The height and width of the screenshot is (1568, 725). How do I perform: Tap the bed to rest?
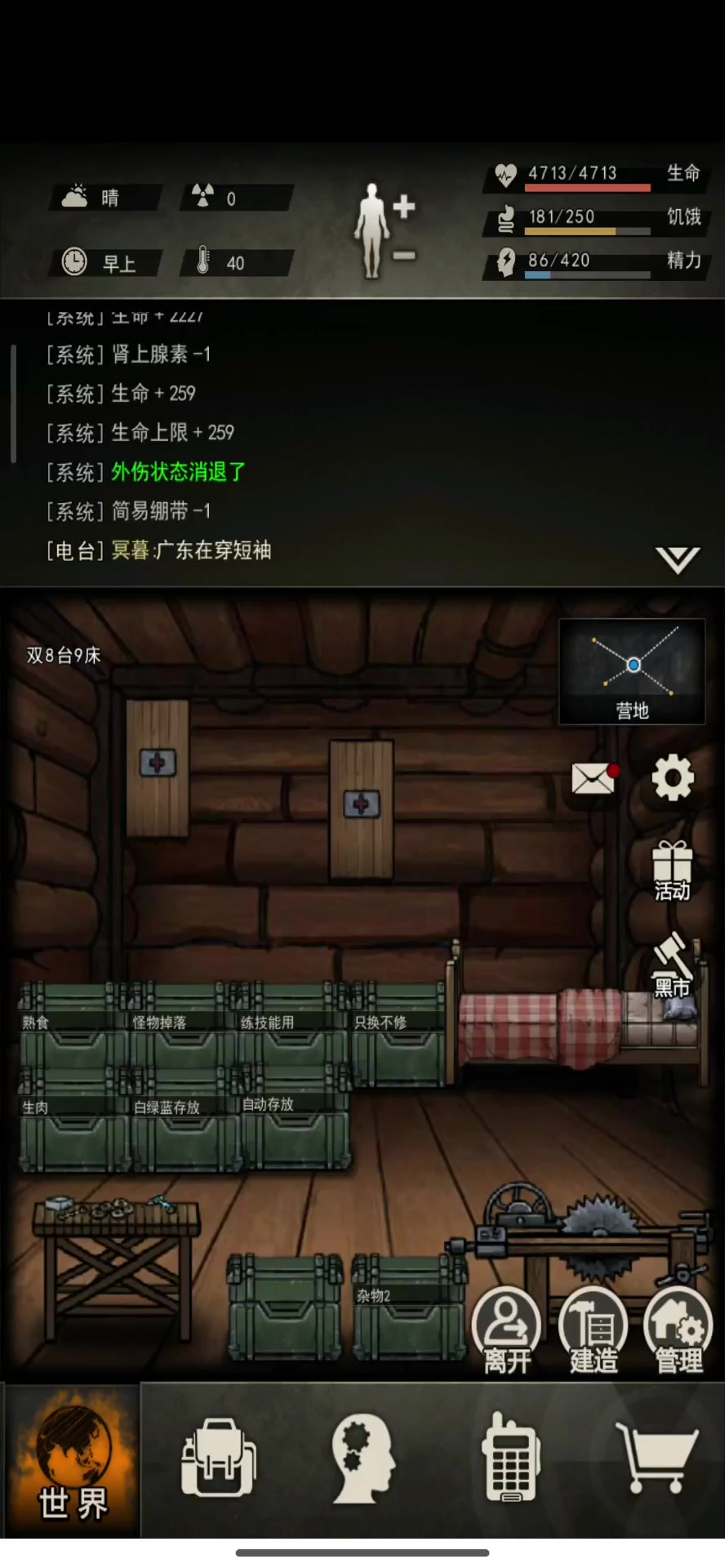(x=572, y=1031)
